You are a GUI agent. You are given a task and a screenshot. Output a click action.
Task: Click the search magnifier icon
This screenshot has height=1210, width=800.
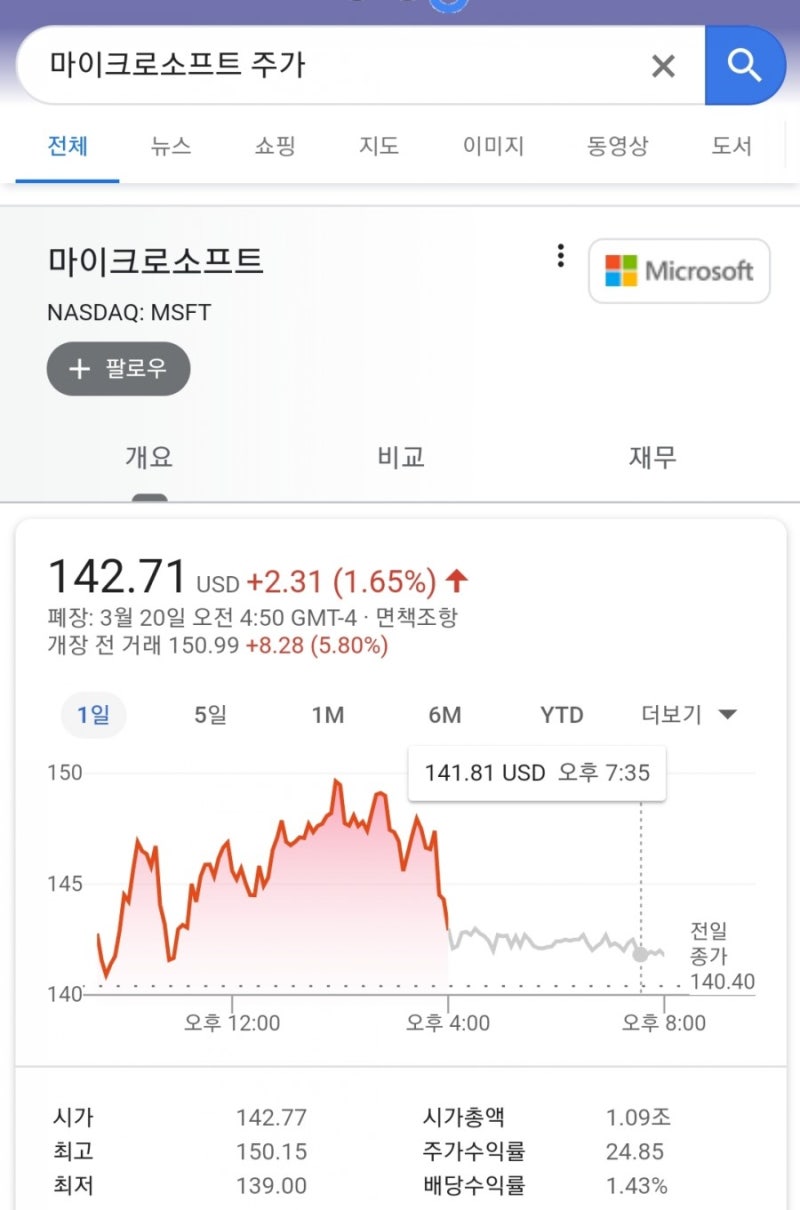click(x=746, y=65)
